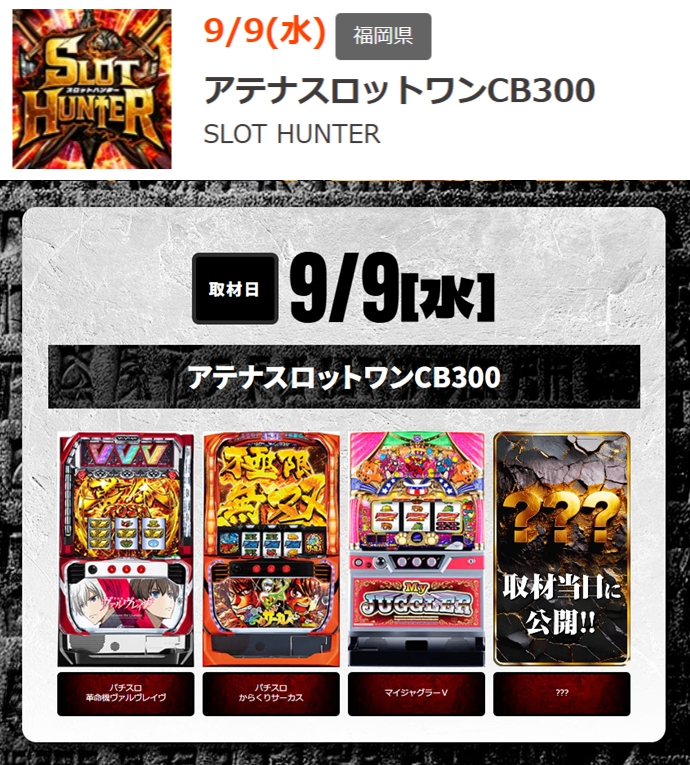Open the アテナスロットワンCB300 listing title
690x765 pixels.
pyautogui.click(x=399, y=90)
